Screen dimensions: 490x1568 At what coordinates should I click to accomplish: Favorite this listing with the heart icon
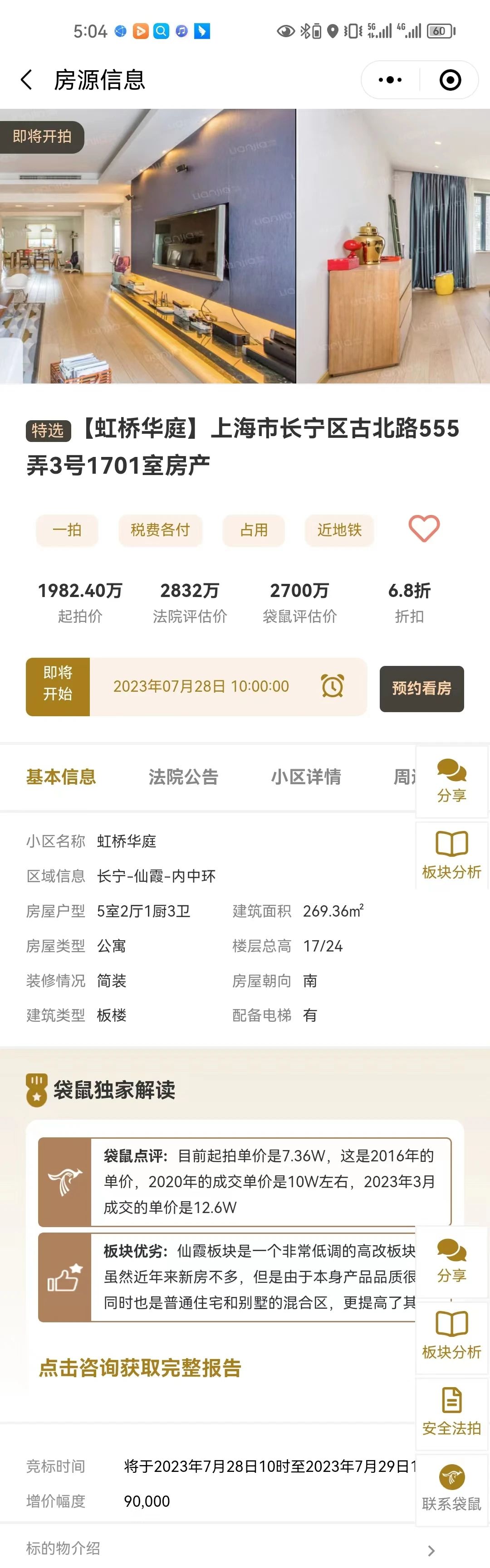[x=424, y=529]
